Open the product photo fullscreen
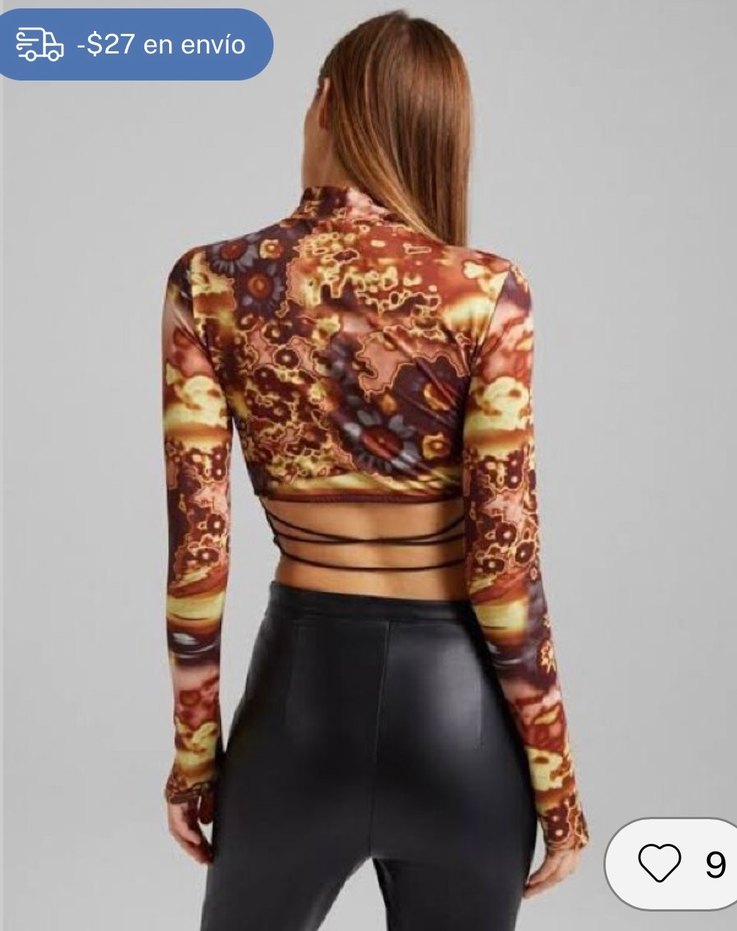 coord(368,465)
